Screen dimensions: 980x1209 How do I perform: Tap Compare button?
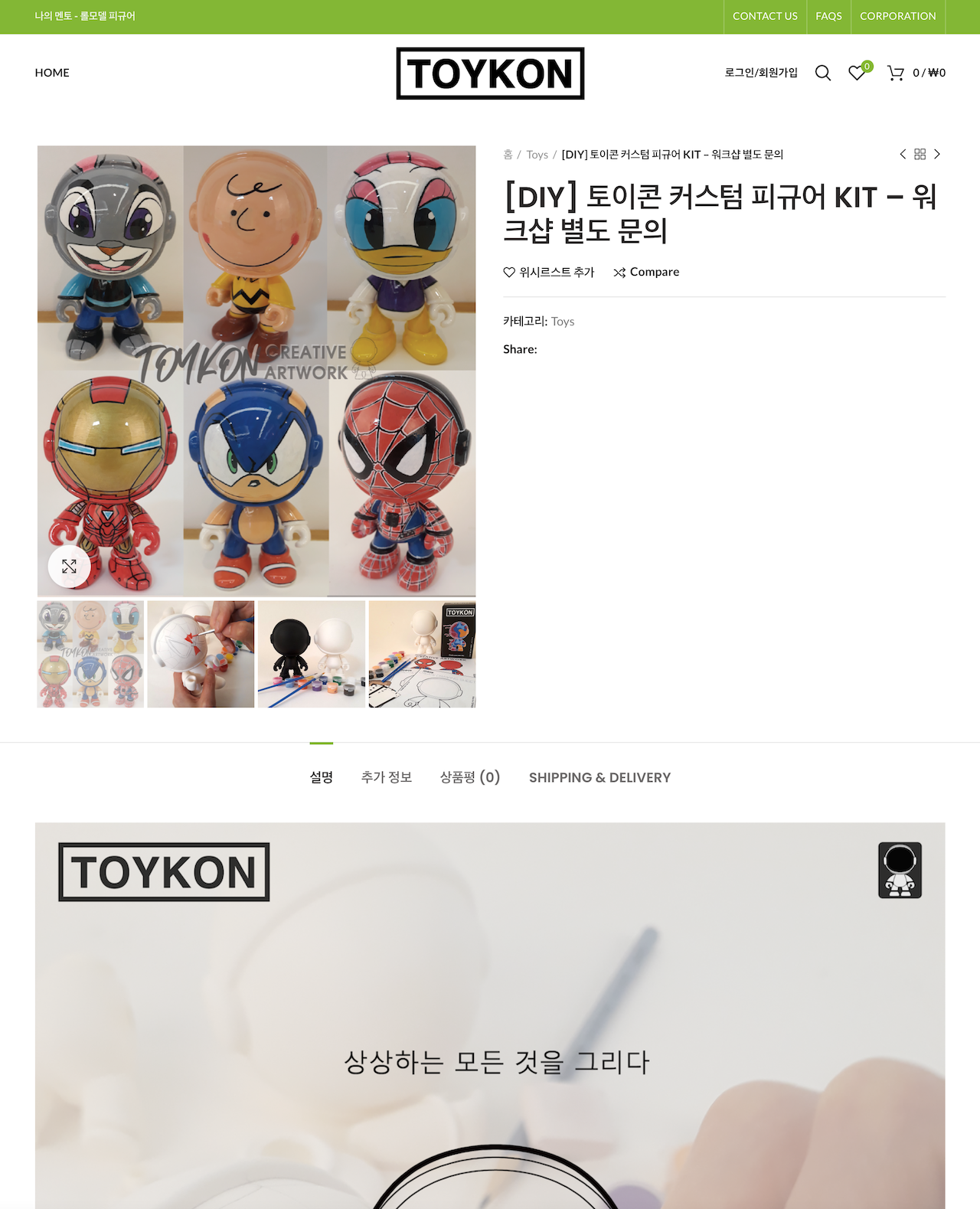(646, 272)
